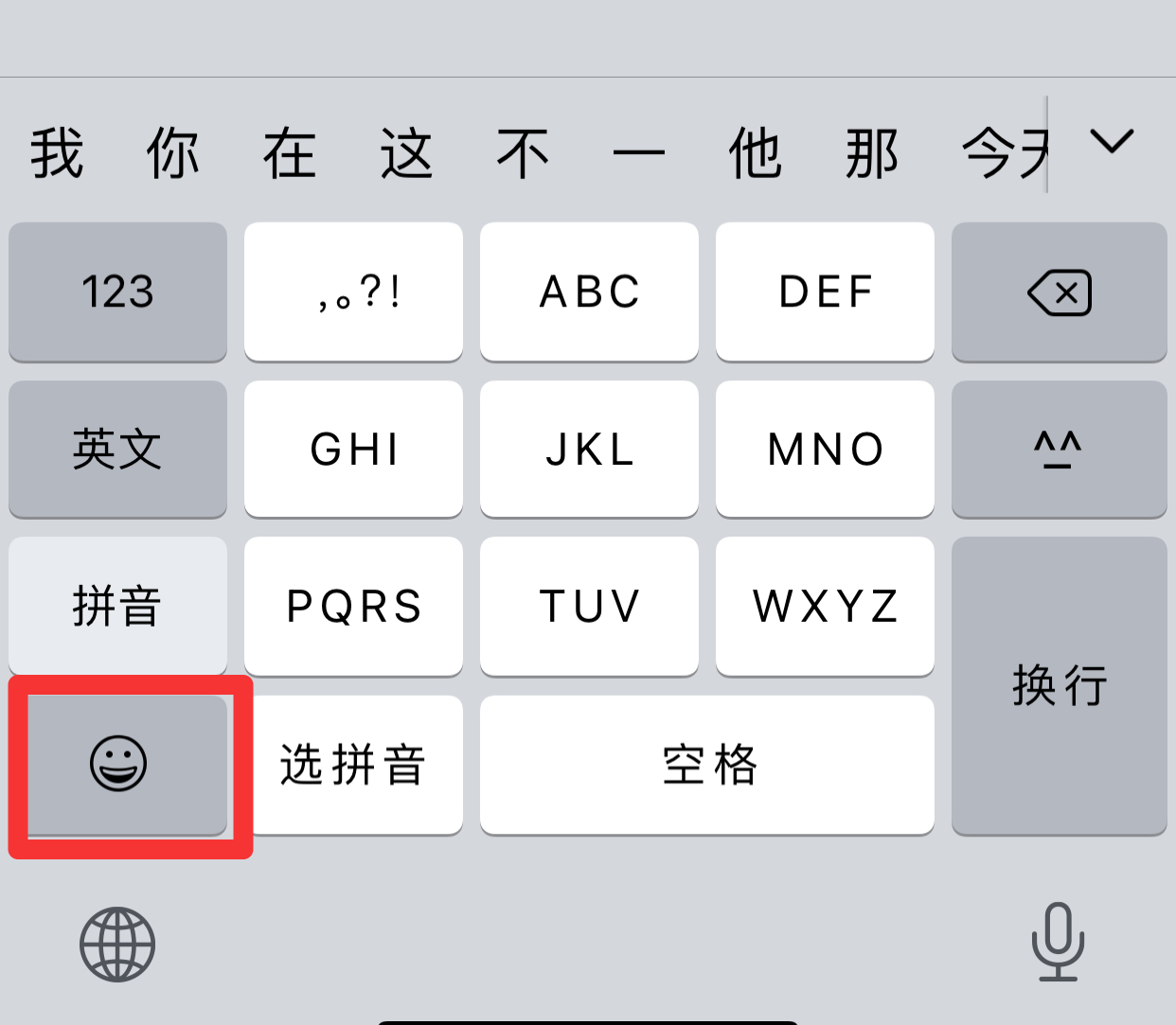Tap the MNO key
This screenshot has width=1176, height=1025.
pos(825,449)
